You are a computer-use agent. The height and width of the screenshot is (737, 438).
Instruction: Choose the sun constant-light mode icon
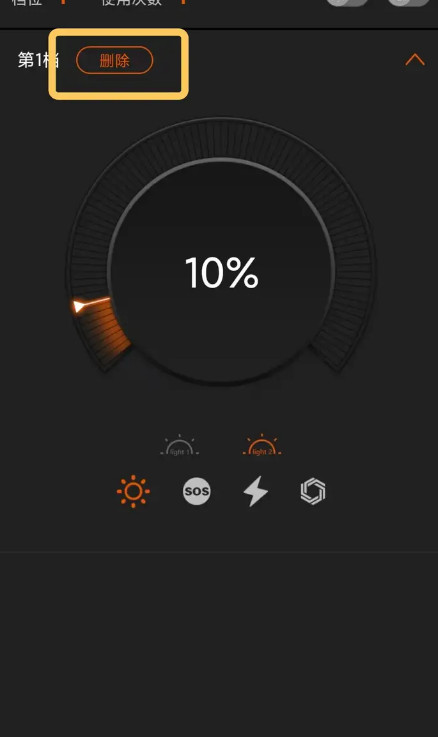[133, 491]
